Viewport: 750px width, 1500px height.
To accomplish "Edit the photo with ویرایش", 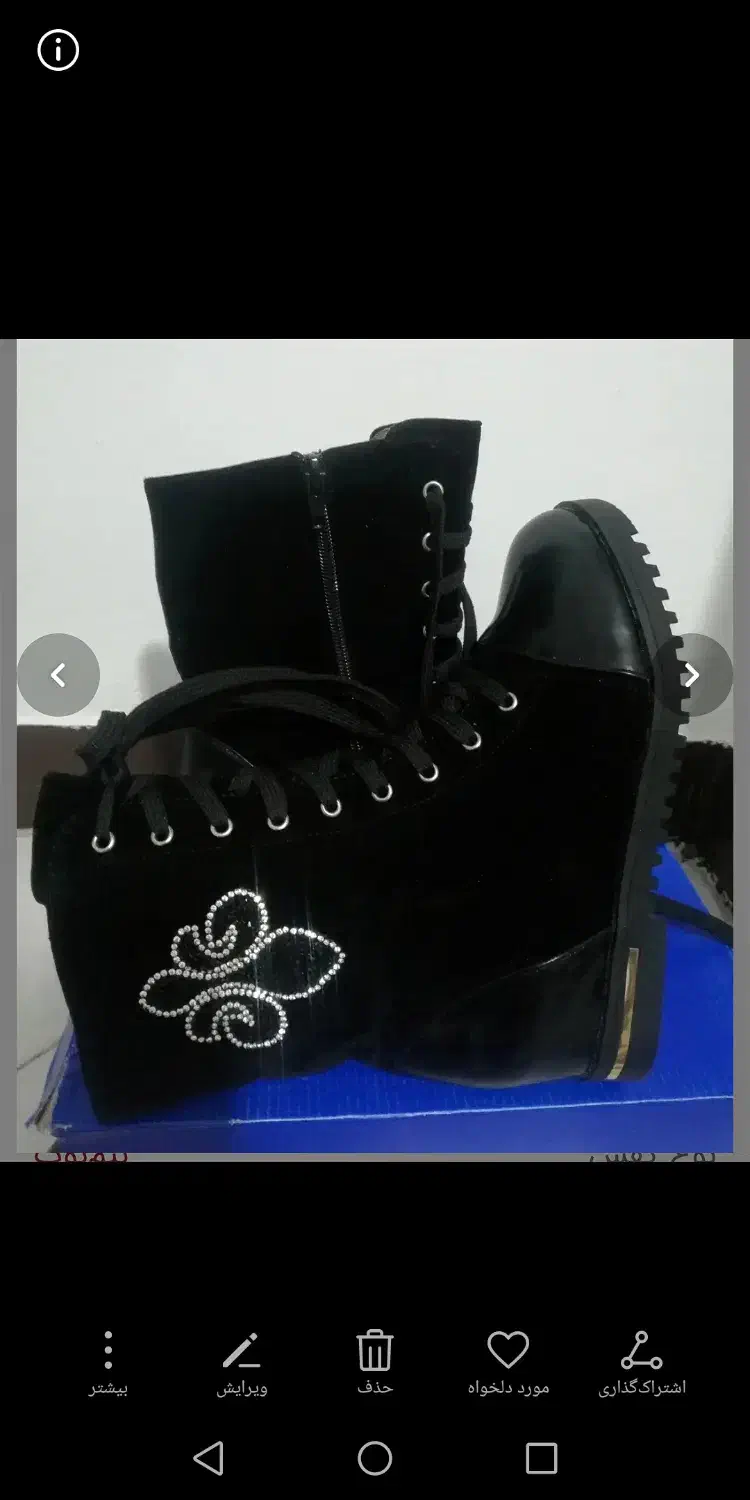I will (241, 1362).
